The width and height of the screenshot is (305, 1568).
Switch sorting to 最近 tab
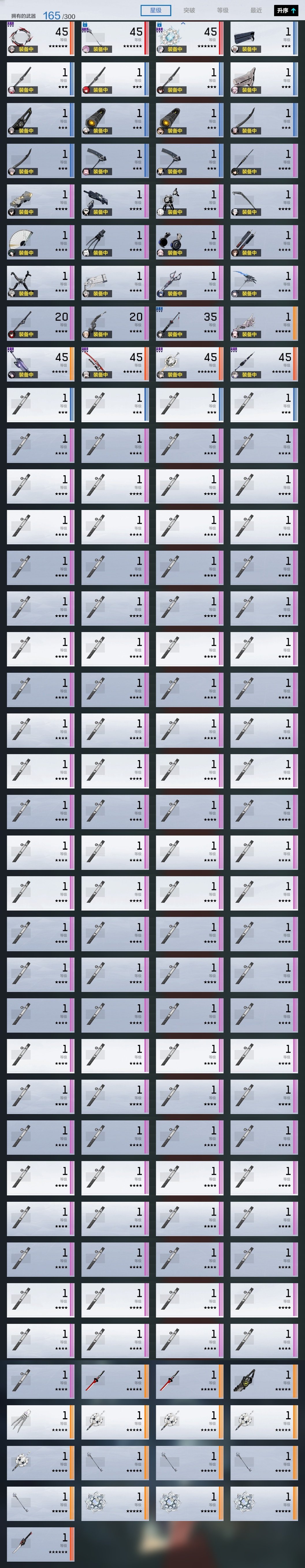[256, 10]
